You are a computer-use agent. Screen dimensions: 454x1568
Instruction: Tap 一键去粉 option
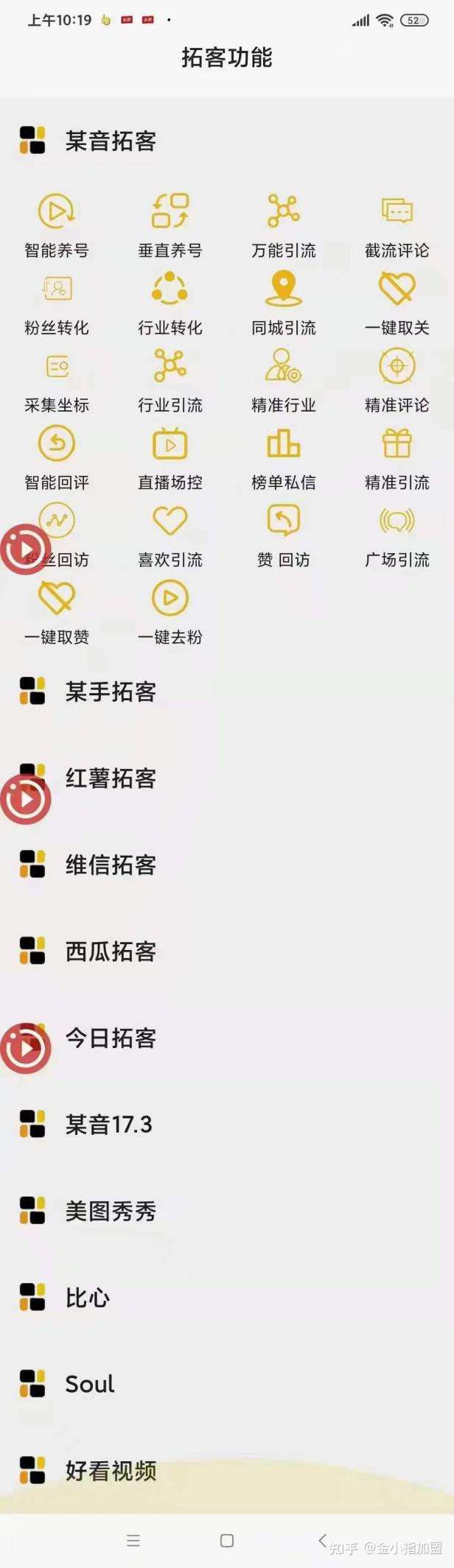170,599
